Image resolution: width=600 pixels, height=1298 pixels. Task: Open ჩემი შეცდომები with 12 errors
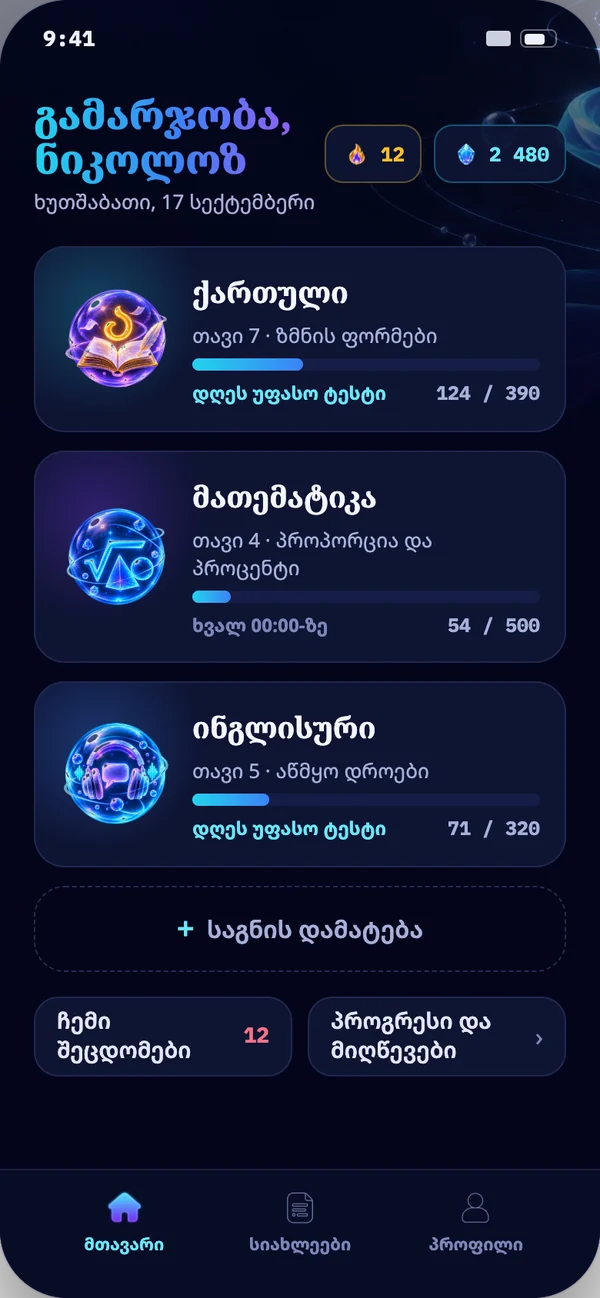click(x=163, y=1036)
